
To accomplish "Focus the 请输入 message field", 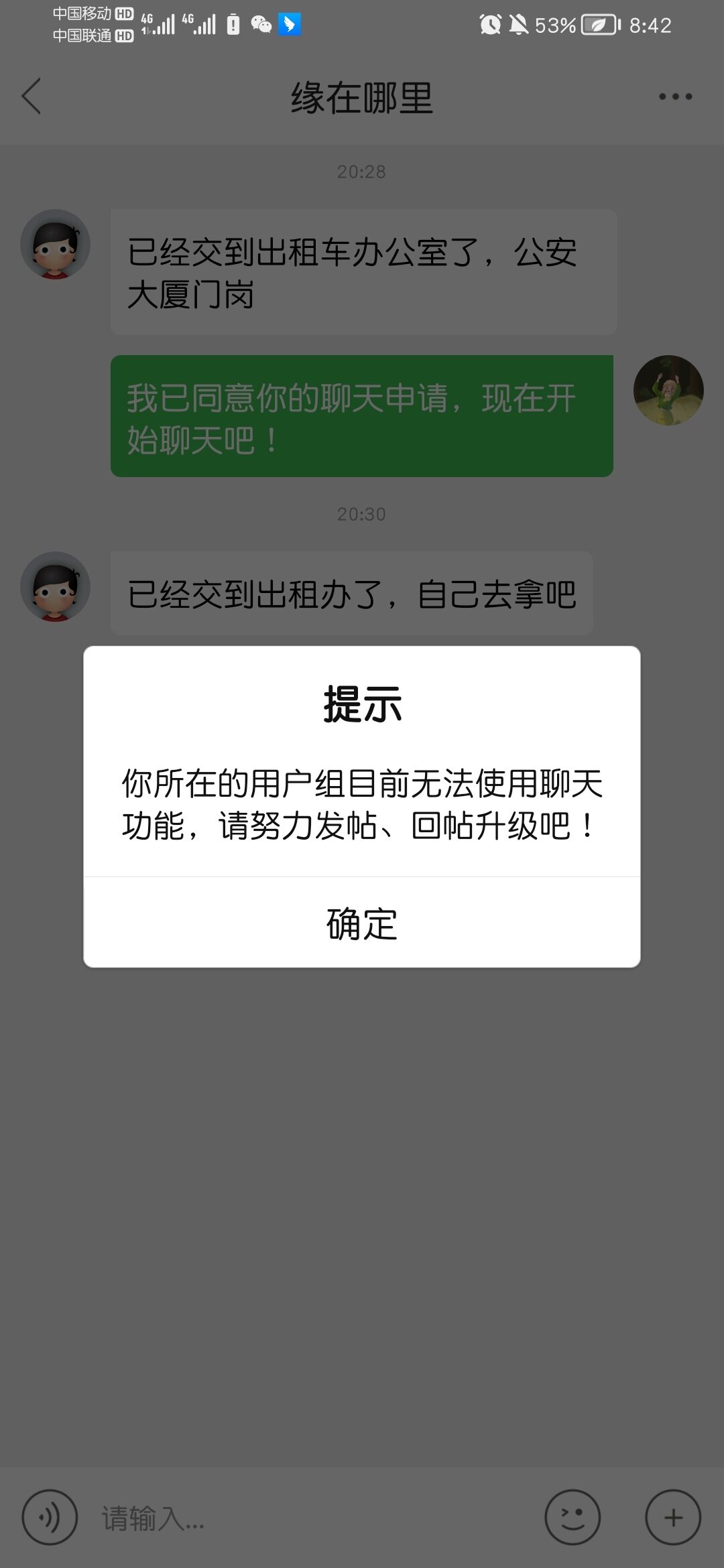I will [x=308, y=1518].
